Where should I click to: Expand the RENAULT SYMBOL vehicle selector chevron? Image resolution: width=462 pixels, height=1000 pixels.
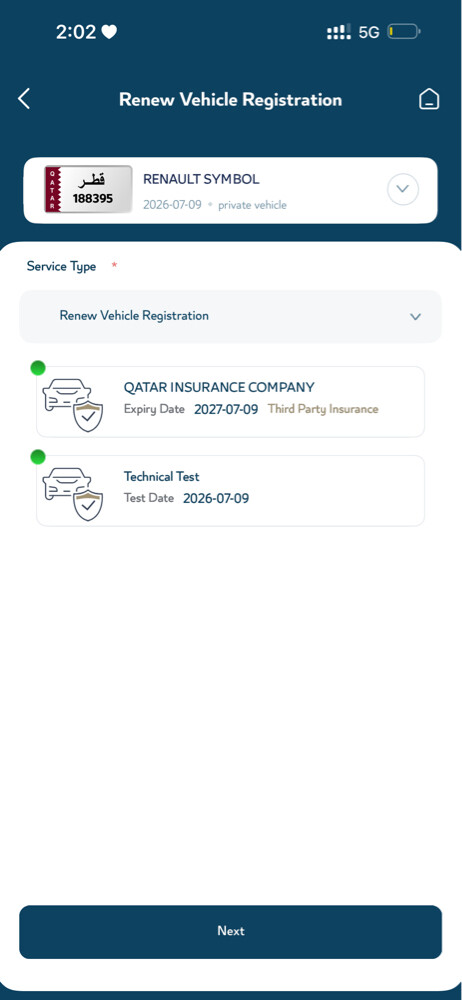click(403, 189)
